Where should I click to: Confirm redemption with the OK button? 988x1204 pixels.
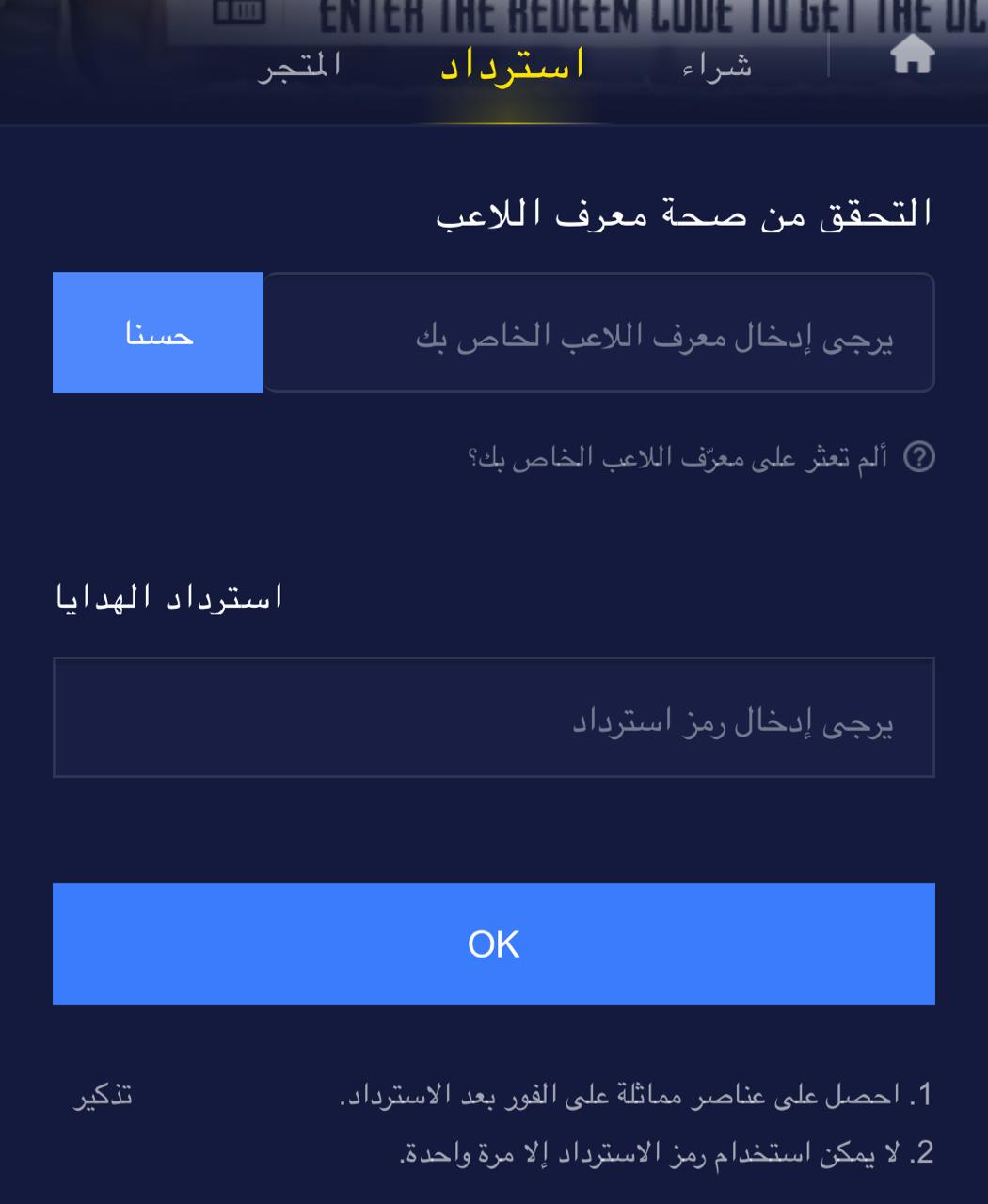[x=493, y=943]
